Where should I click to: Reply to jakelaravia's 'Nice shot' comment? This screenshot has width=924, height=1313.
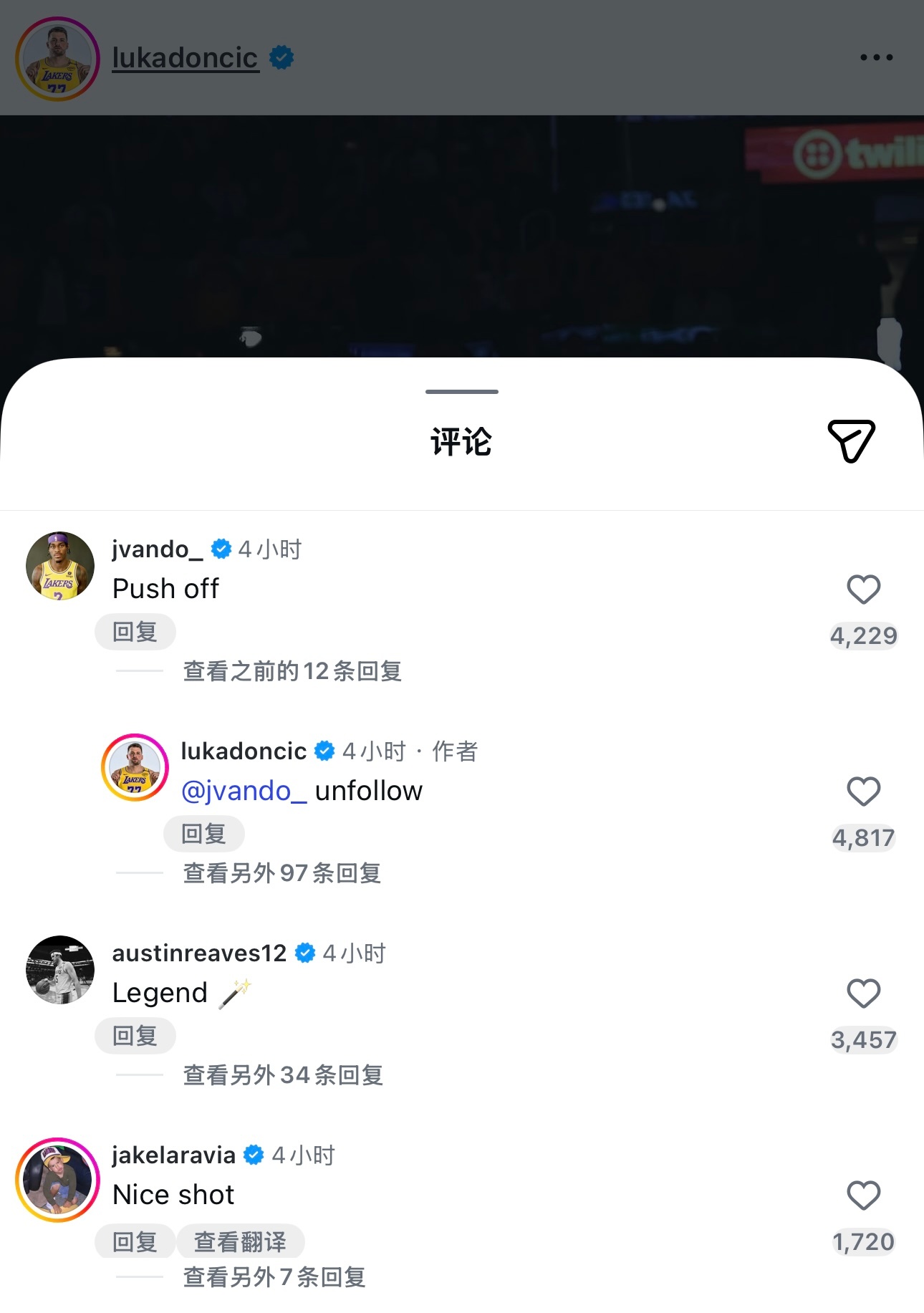[135, 1241]
